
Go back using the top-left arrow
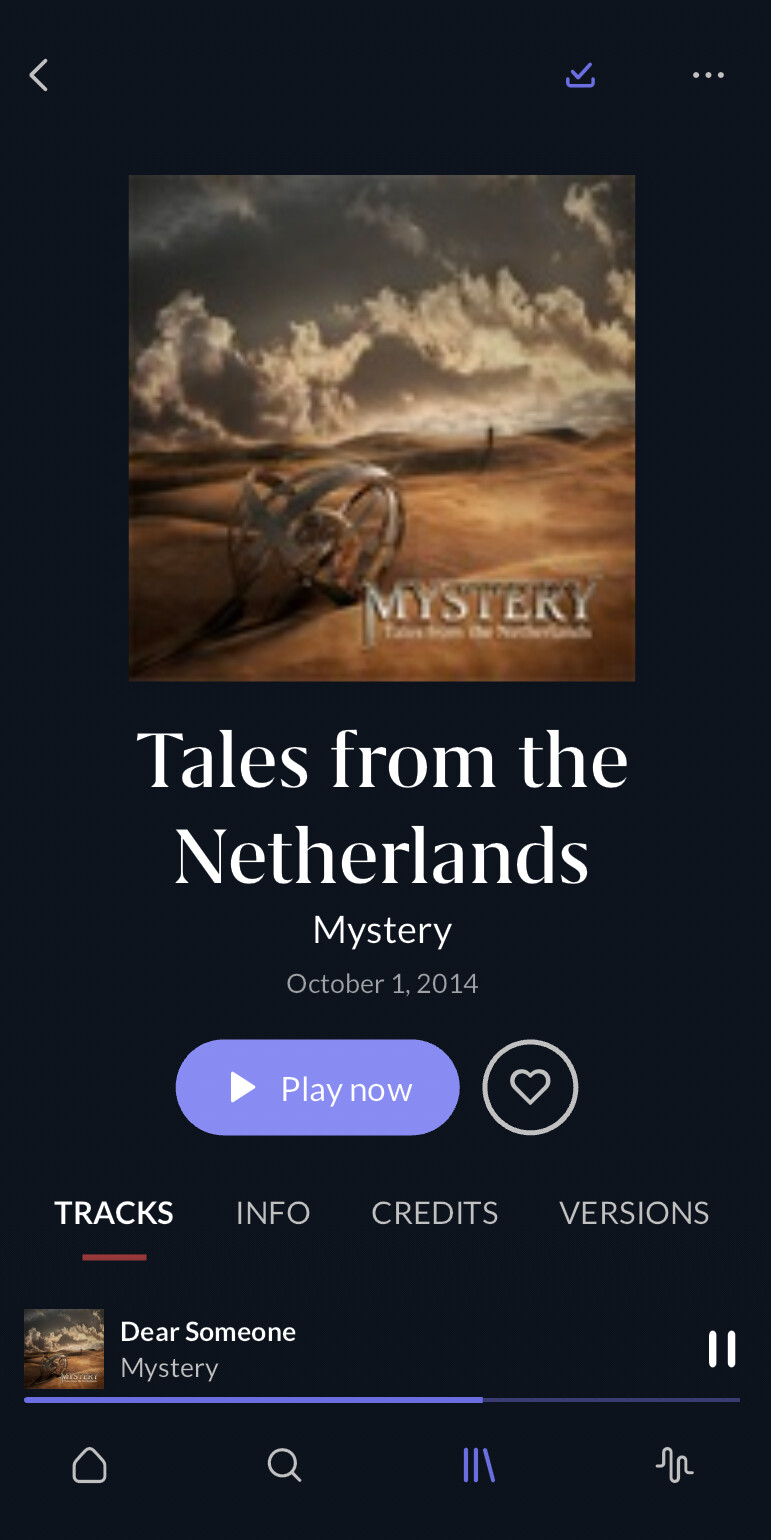pos(39,75)
